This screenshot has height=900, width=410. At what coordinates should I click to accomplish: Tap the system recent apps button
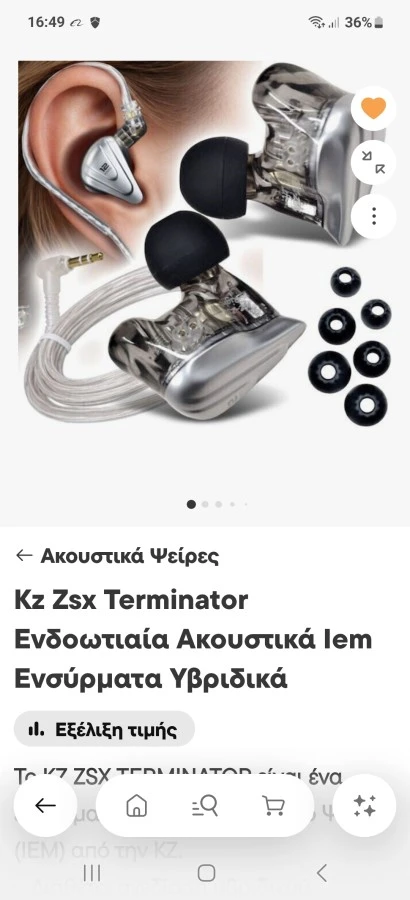coord(92,873)
